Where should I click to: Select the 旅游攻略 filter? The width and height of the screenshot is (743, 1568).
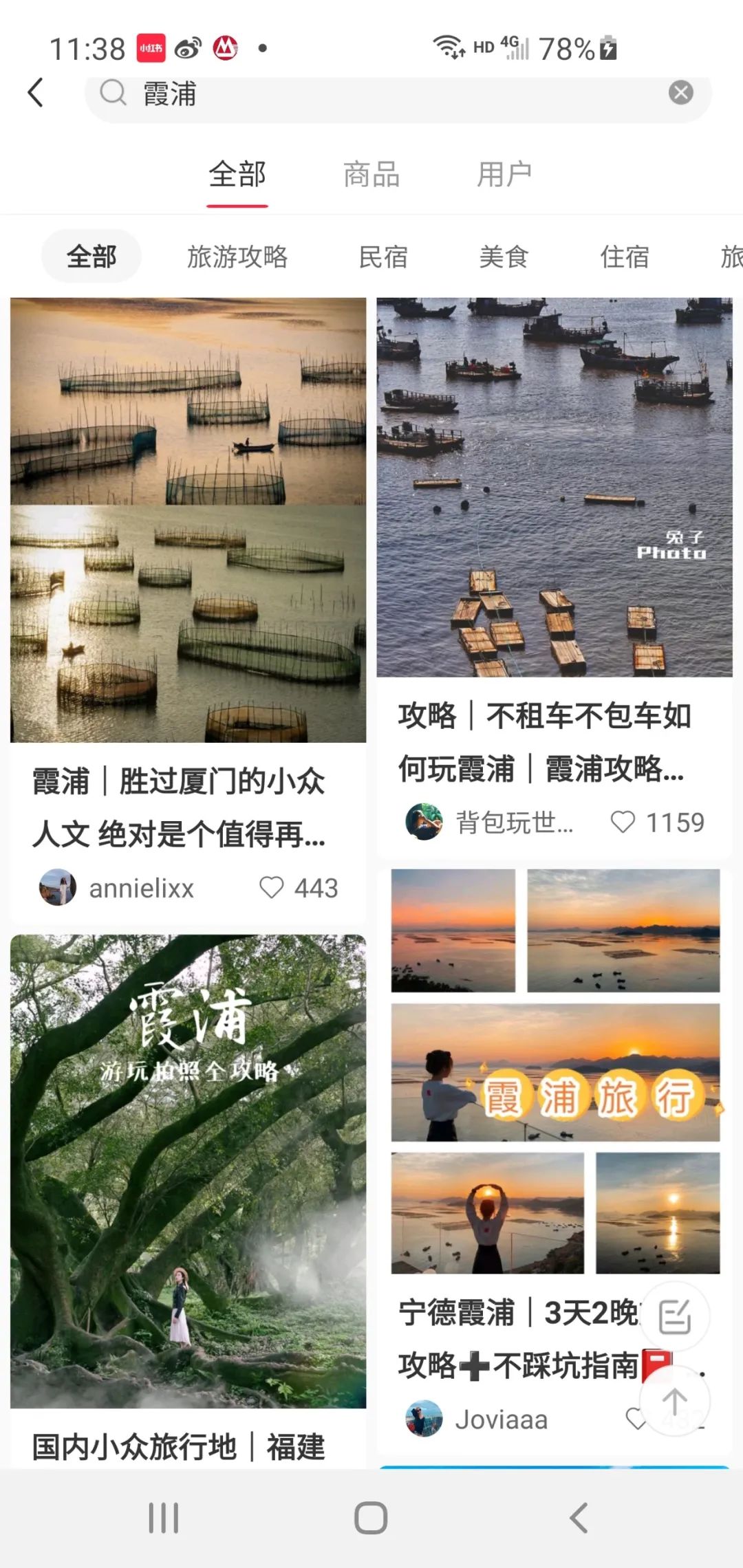tap(238, 256)
